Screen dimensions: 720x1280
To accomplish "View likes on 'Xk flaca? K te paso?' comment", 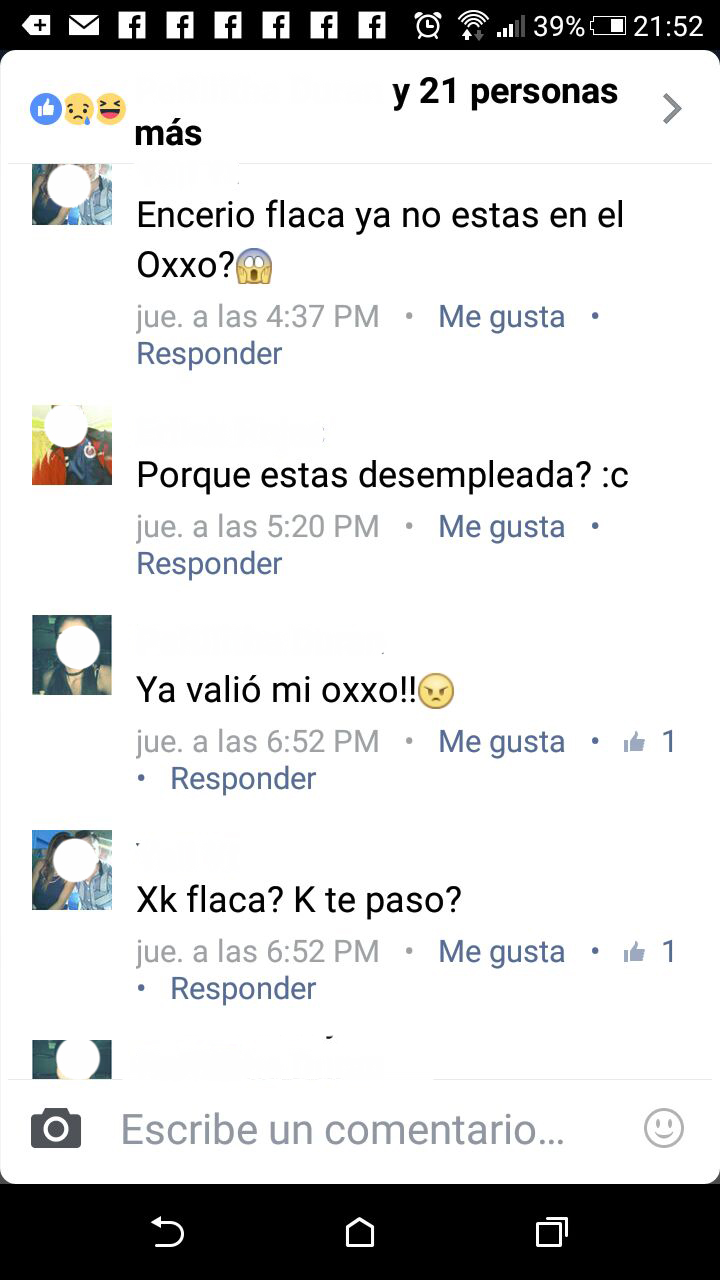I will 650,952.
